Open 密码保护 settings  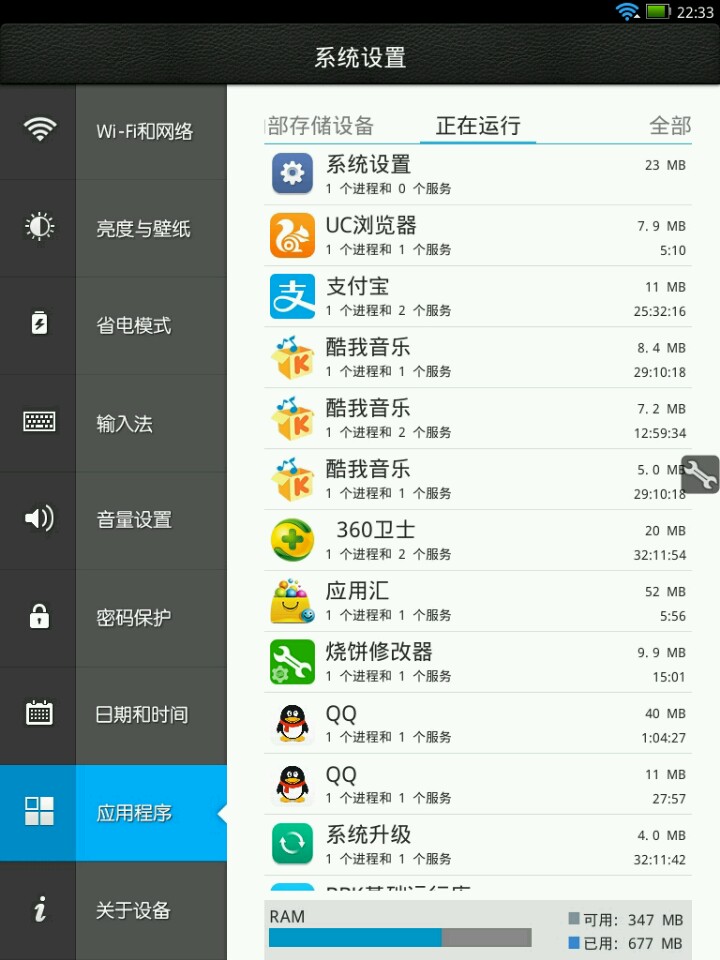pos(113,617)
